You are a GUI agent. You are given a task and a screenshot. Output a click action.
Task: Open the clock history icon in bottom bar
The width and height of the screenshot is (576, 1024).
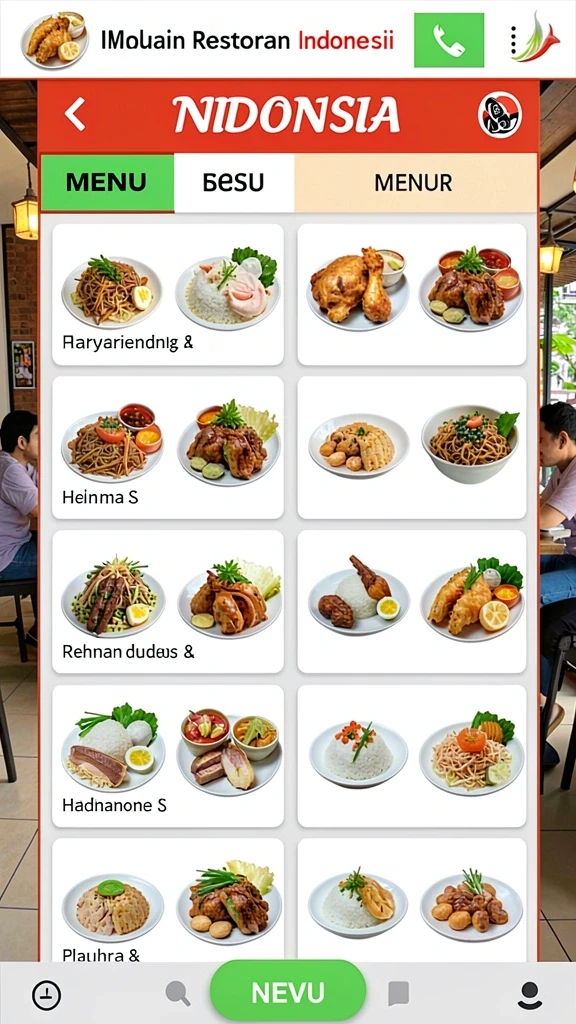point(46,995)
